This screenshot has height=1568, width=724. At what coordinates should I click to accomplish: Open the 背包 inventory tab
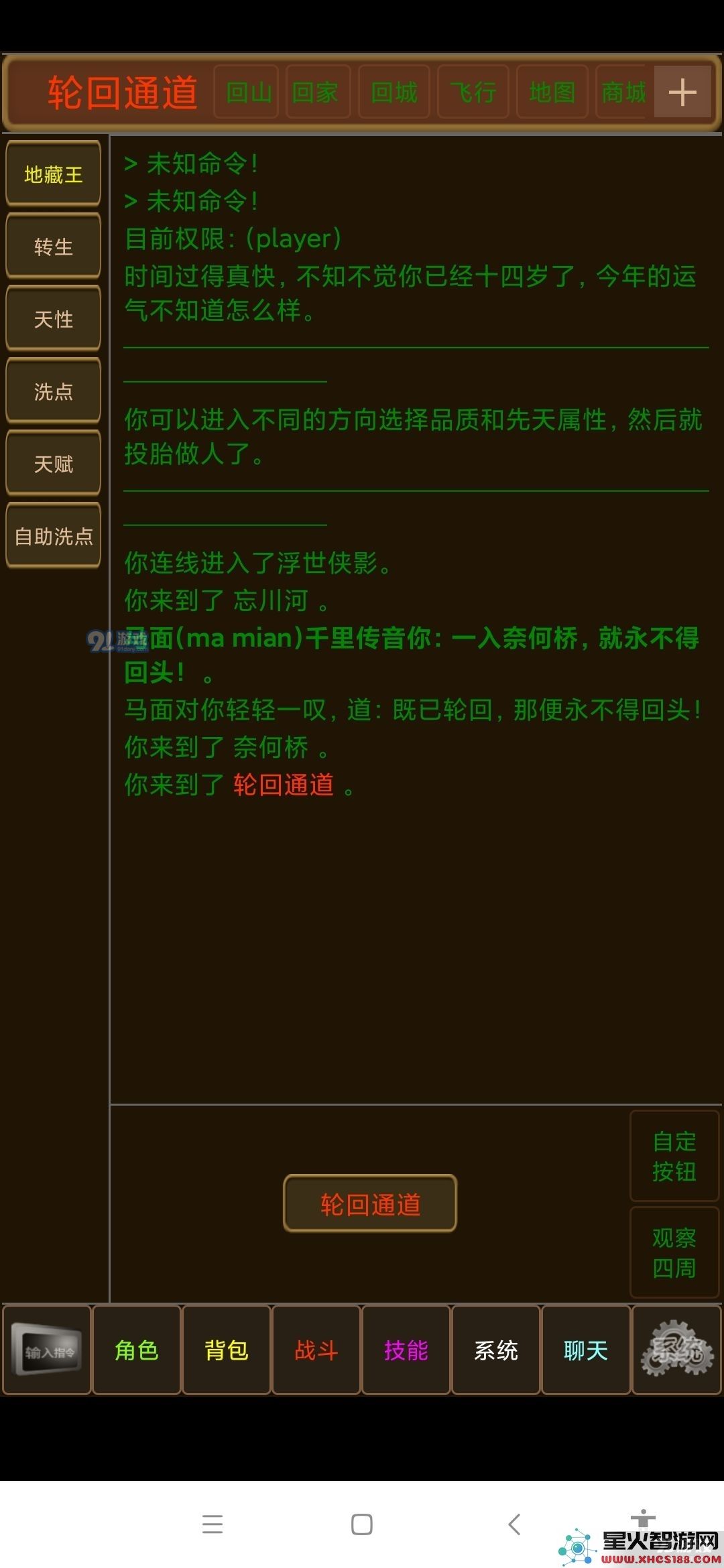pos(227,1350)
